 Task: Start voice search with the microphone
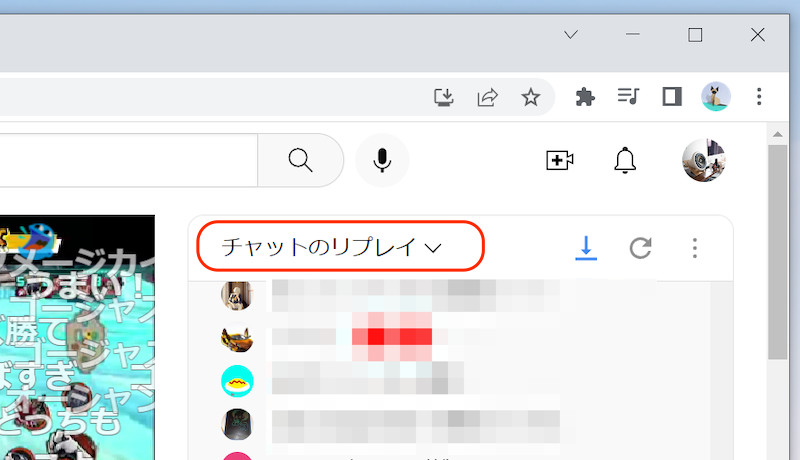click(382, 160)
